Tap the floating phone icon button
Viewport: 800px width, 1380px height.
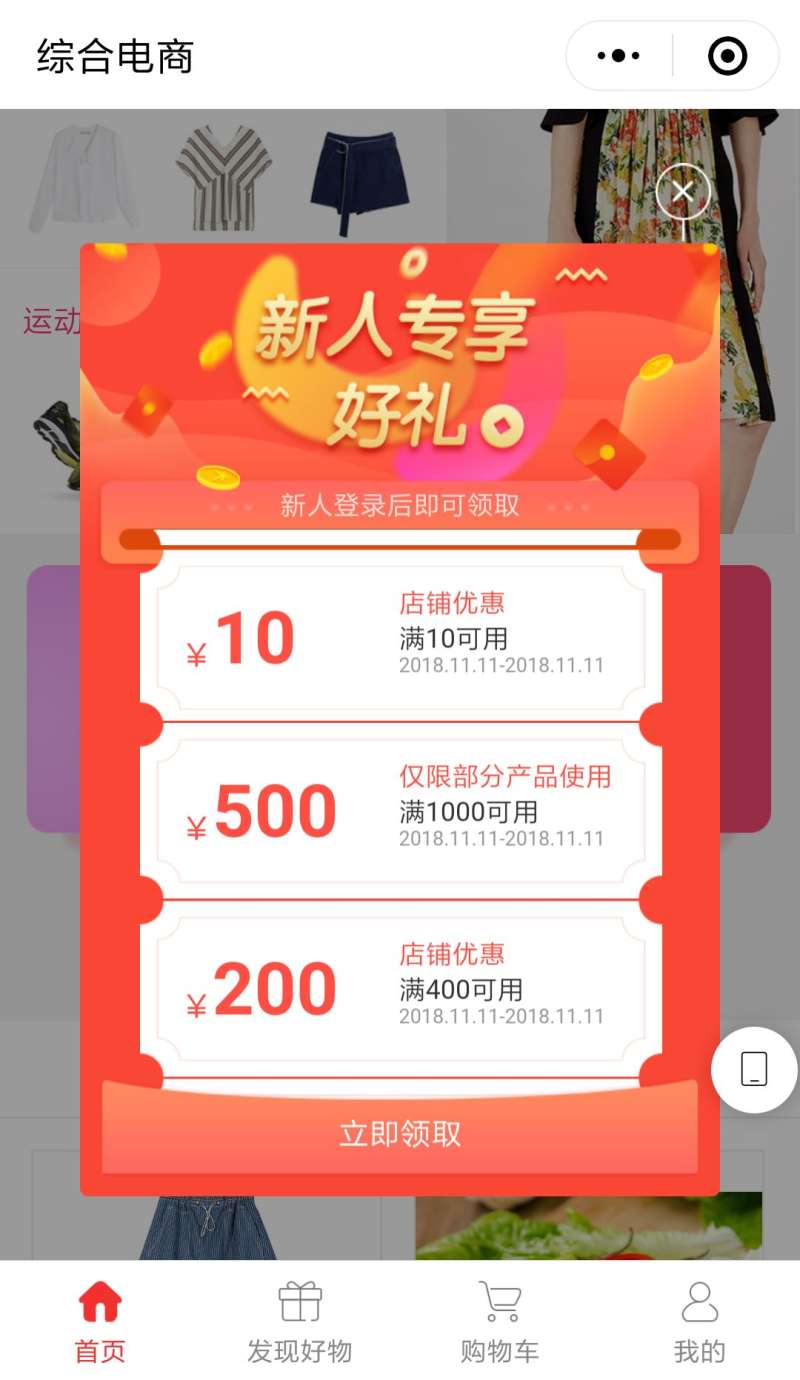pos(754,1069)
